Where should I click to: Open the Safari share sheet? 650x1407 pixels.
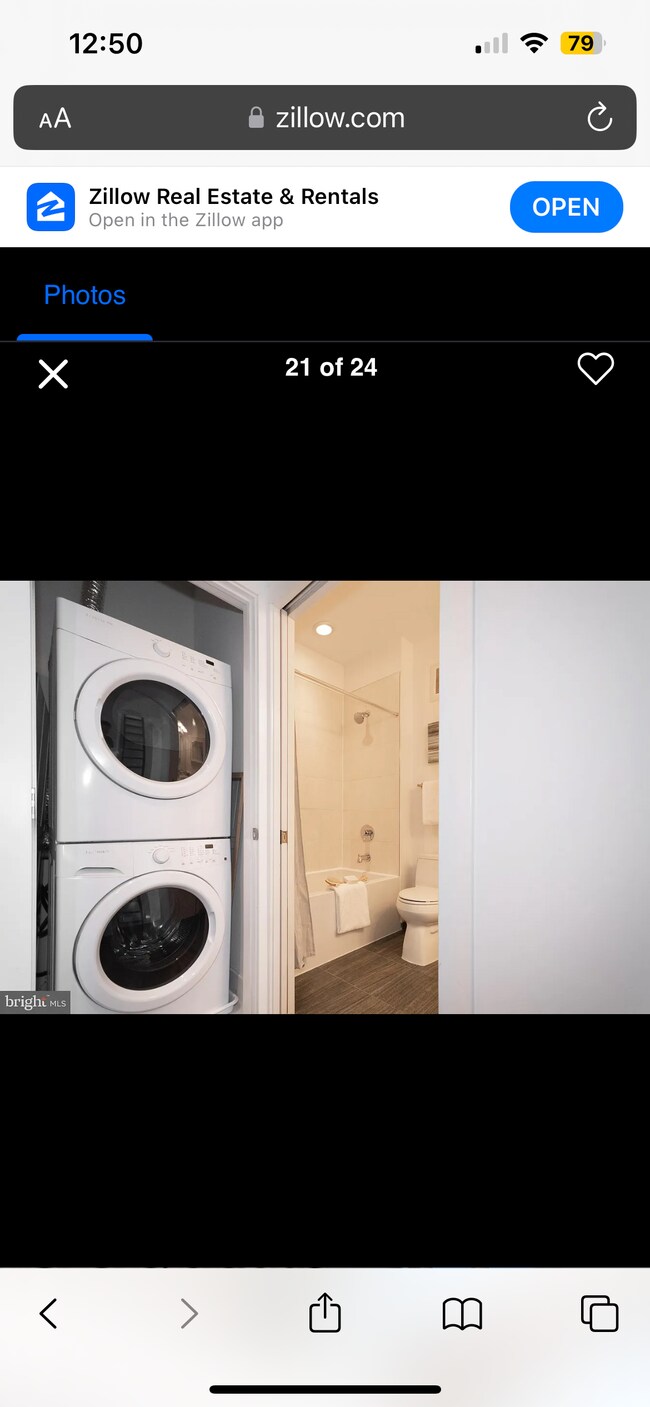coord(325,1313)
